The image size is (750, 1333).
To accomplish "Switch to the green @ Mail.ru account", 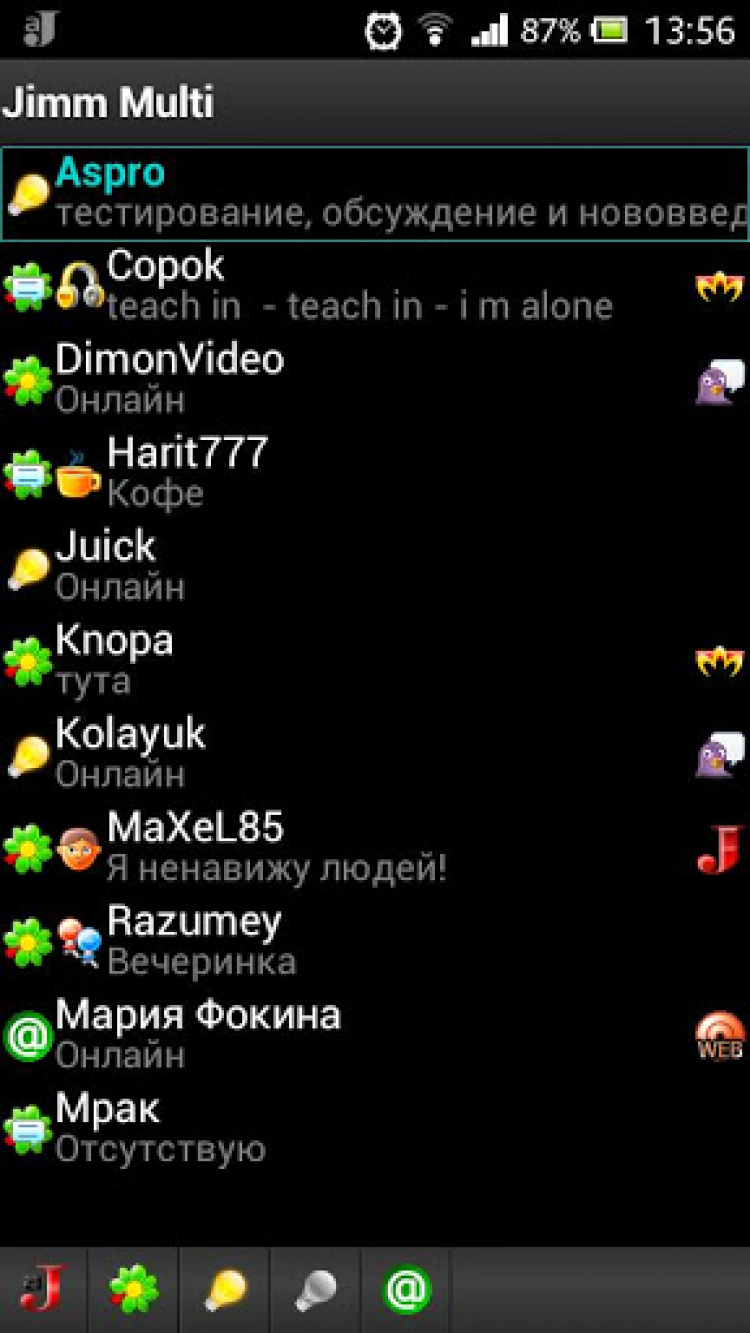I will [x=406, y=1289].
